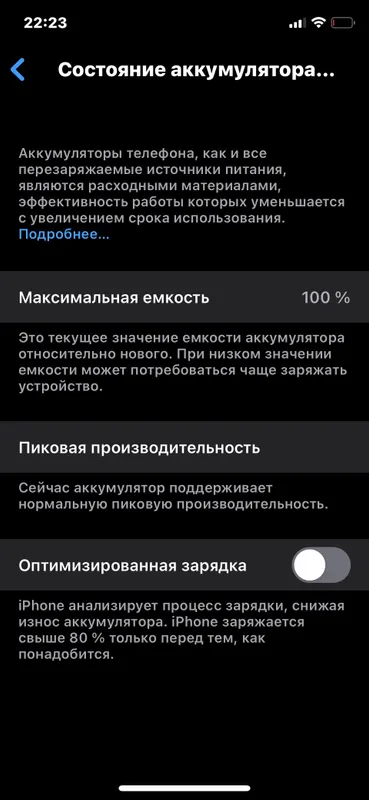Go back using the blue back arrow
The height and width of the screenshot is (800, 369).
[18, 69]
